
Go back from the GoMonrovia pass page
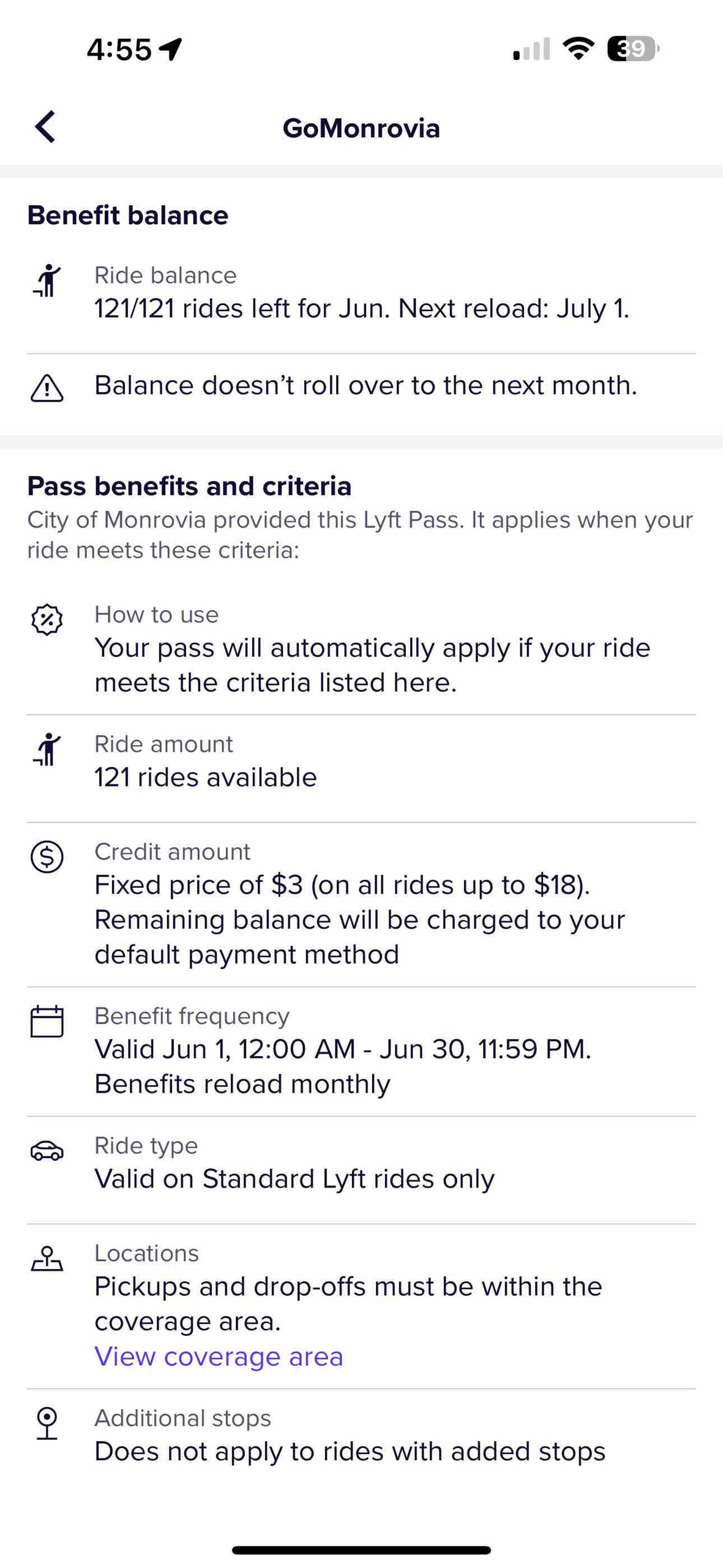[x=45, y=127]
